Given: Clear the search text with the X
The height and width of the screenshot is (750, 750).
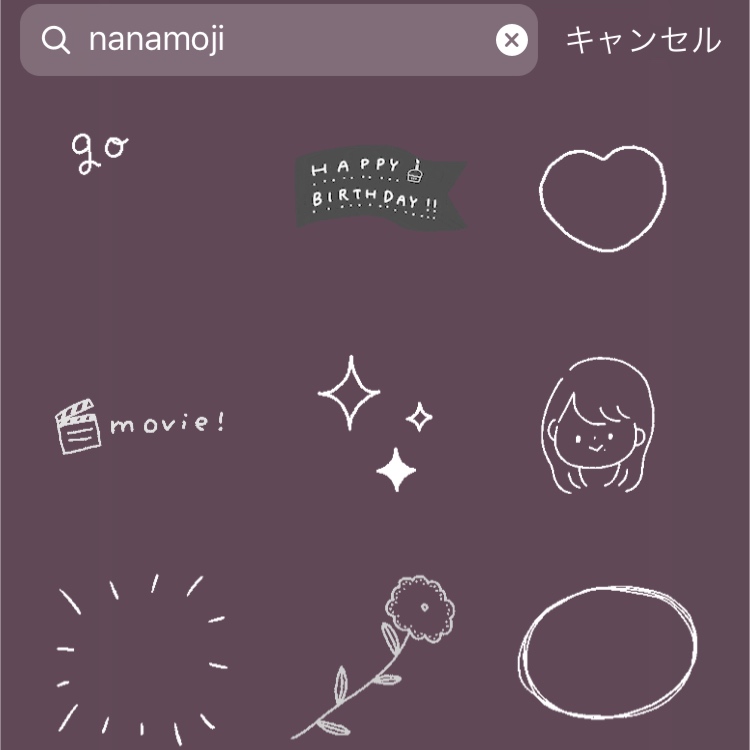Looking at the screenshot, I should click(511, 40).
